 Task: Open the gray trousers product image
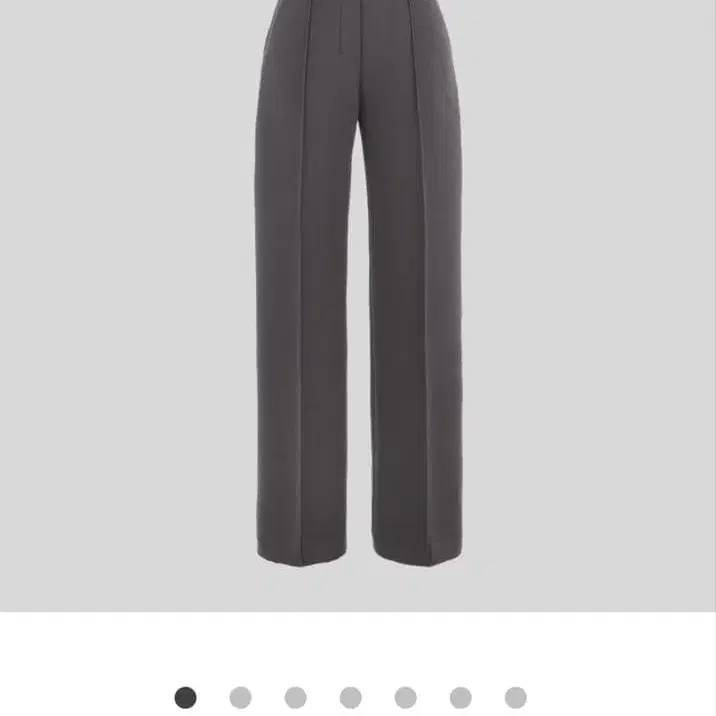coord(358,290)
